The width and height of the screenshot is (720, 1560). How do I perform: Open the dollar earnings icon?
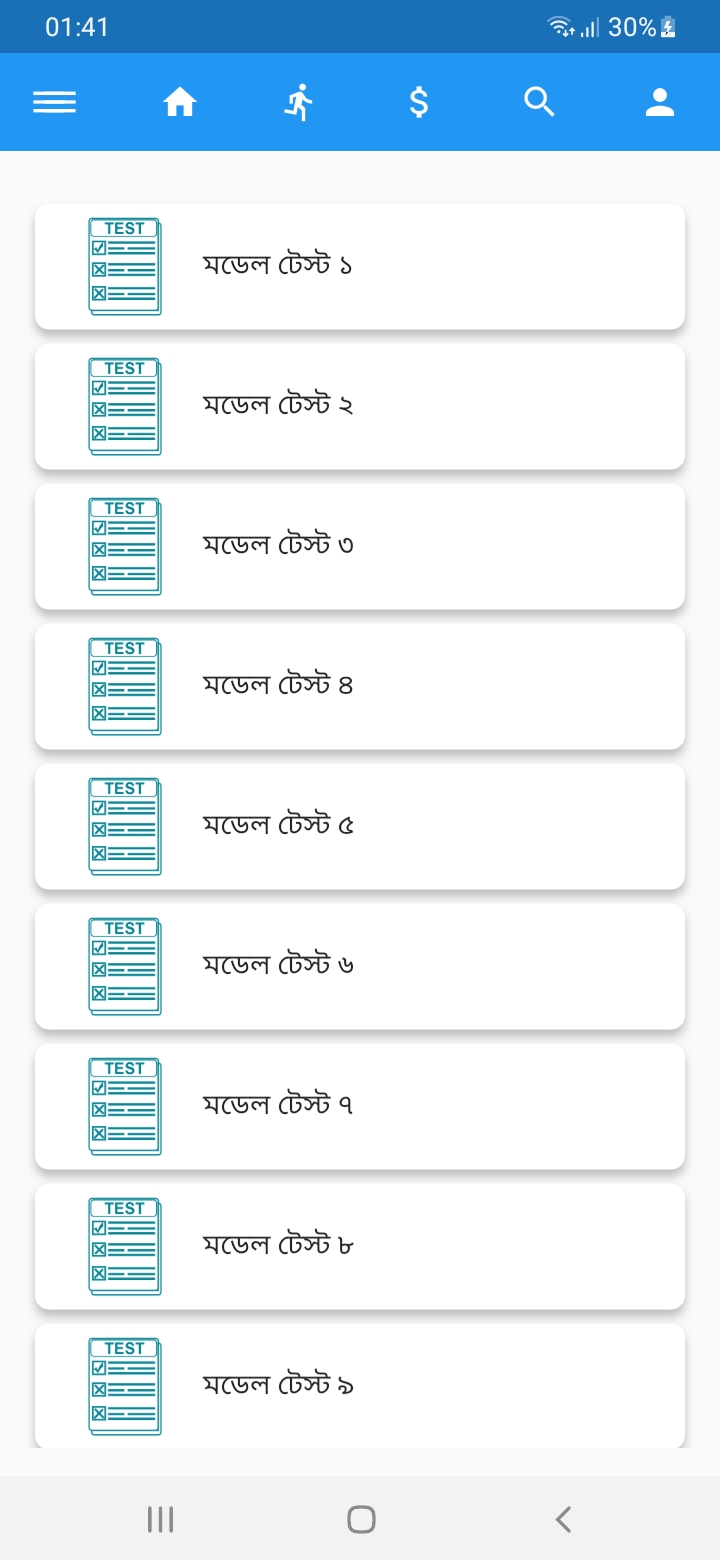(419, 101)
